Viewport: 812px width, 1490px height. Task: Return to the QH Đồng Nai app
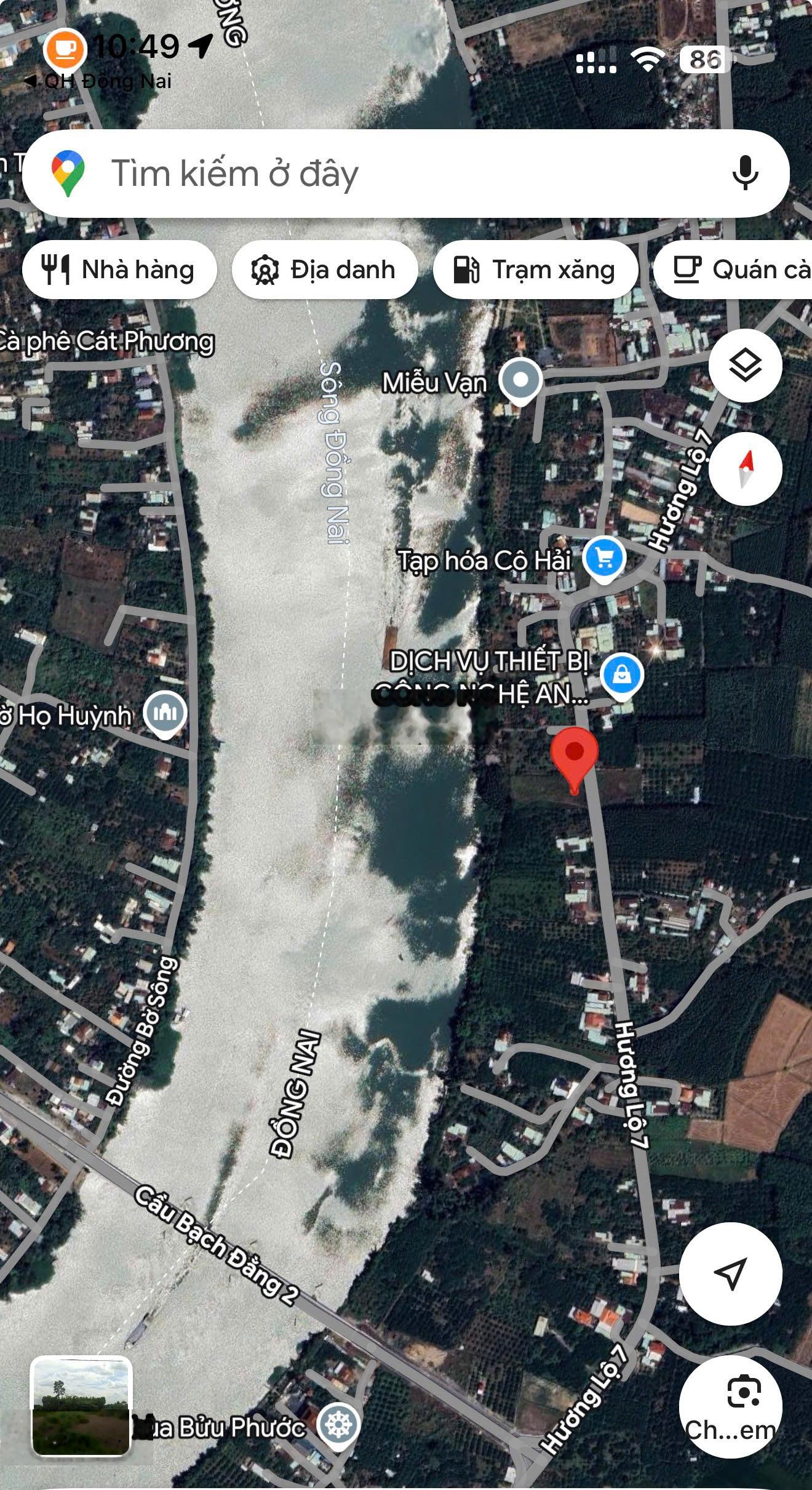pos(98,81)
